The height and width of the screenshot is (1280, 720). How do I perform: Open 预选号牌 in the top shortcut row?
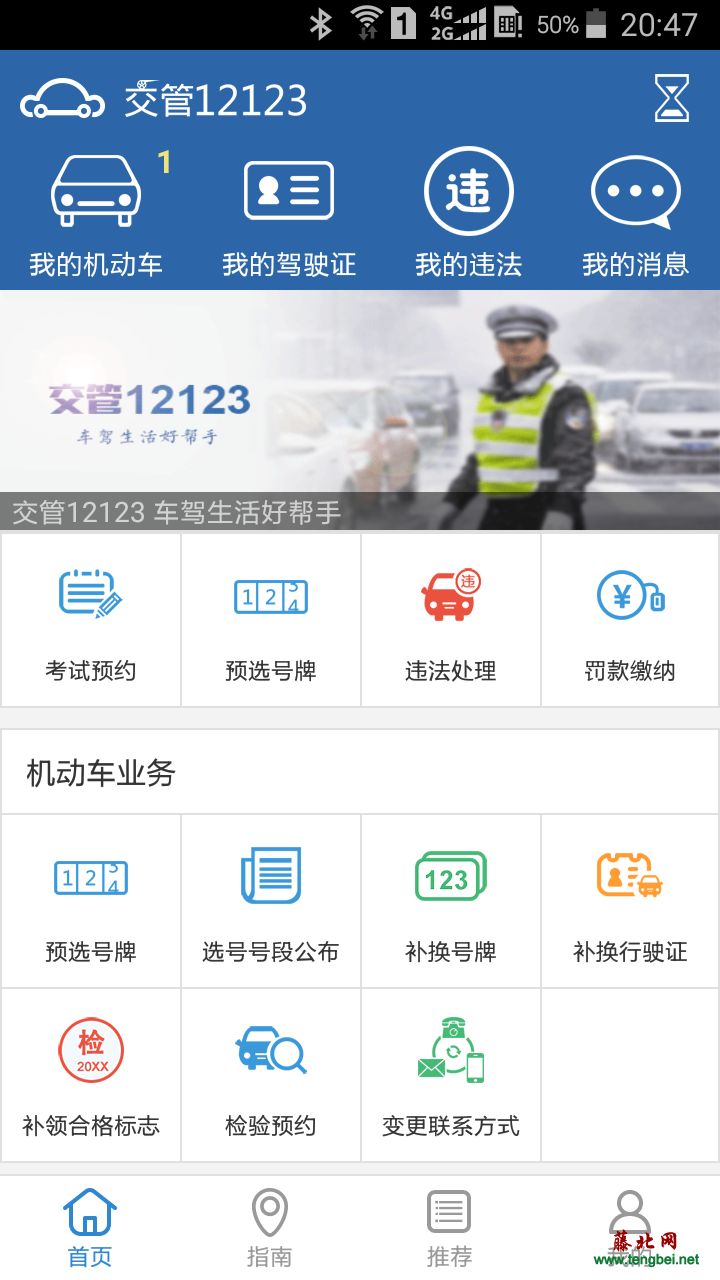(271, 620)
